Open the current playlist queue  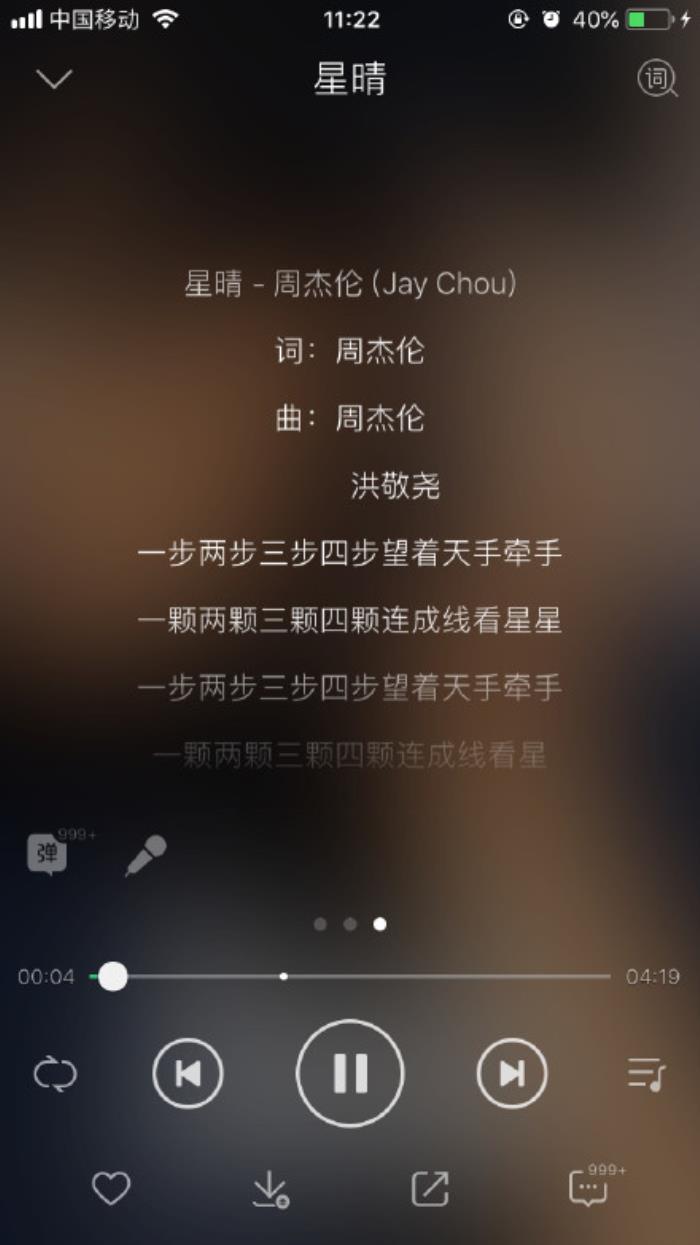pos(646,1074)
